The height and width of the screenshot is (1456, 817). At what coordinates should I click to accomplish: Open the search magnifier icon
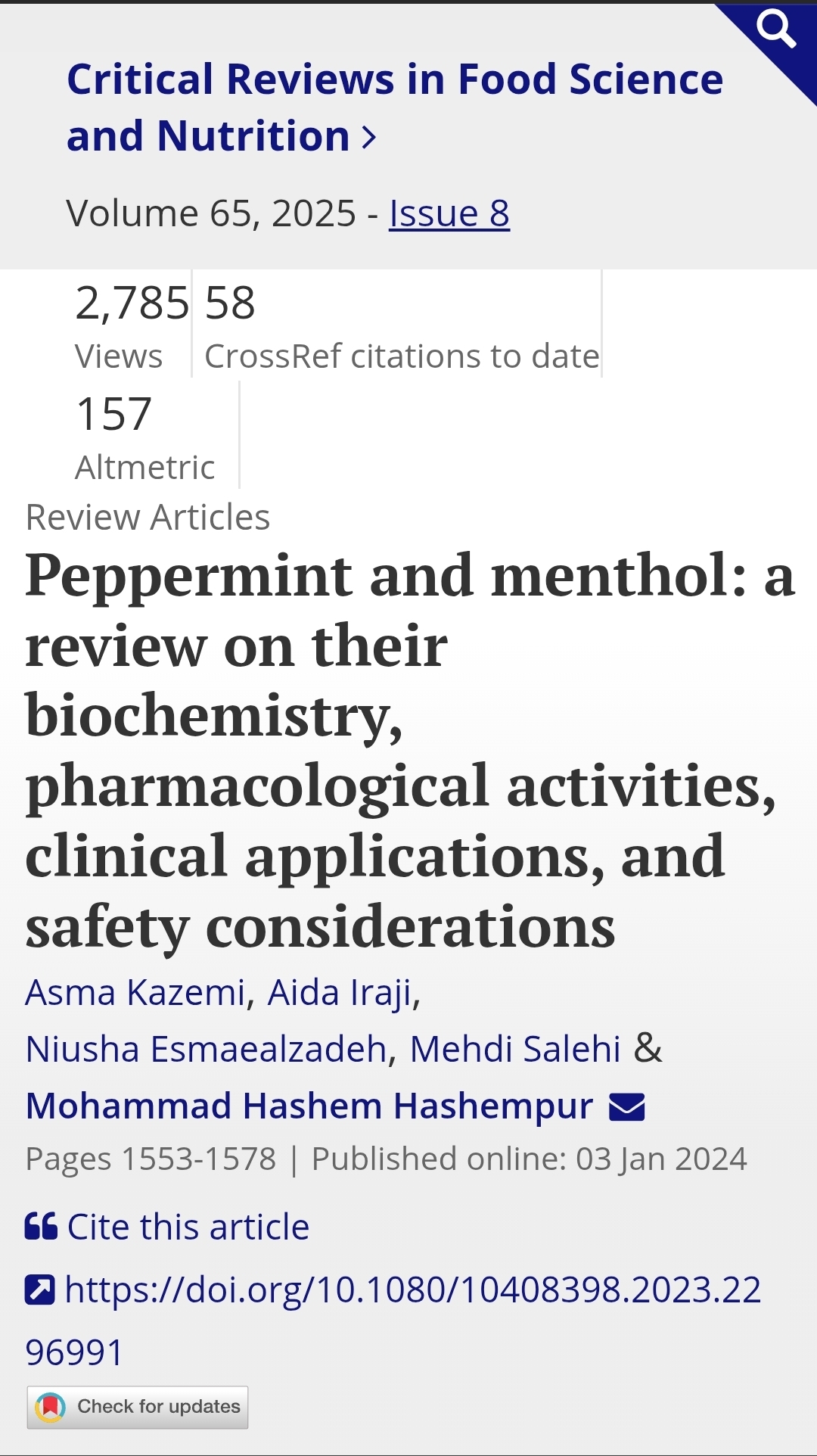[776, 30]
